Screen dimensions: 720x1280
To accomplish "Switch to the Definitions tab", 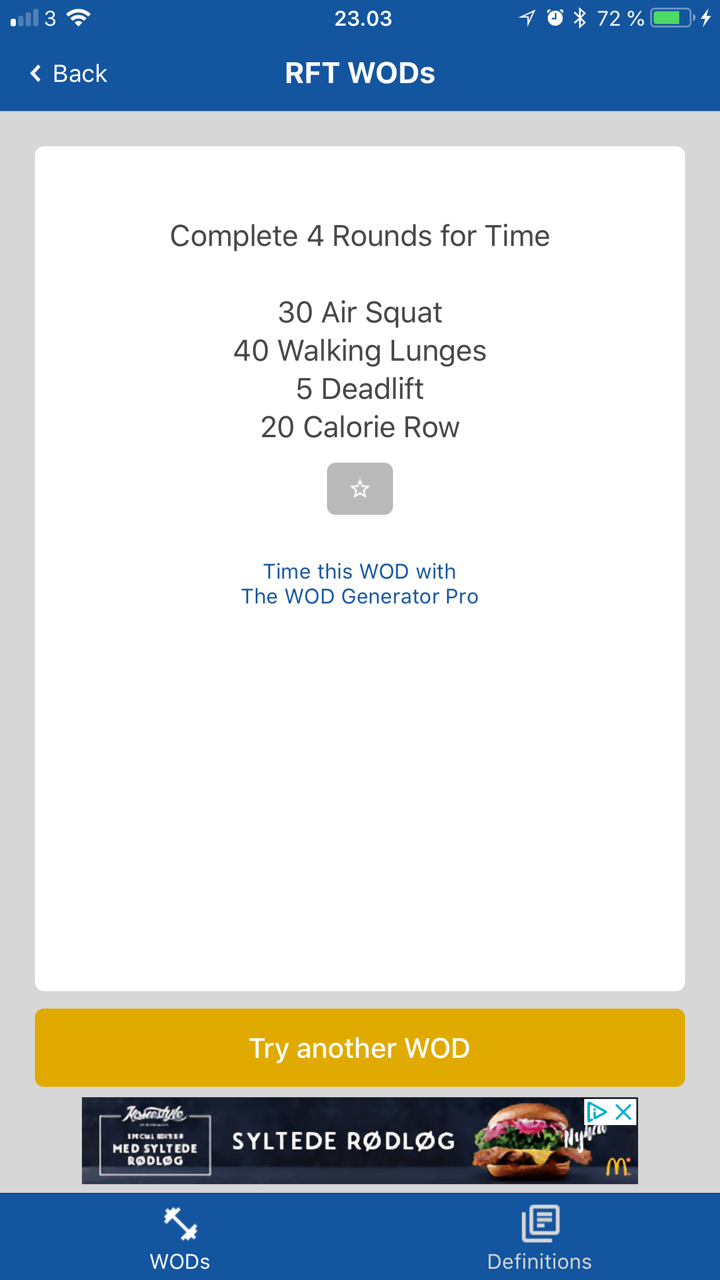I will (540, 1237).
